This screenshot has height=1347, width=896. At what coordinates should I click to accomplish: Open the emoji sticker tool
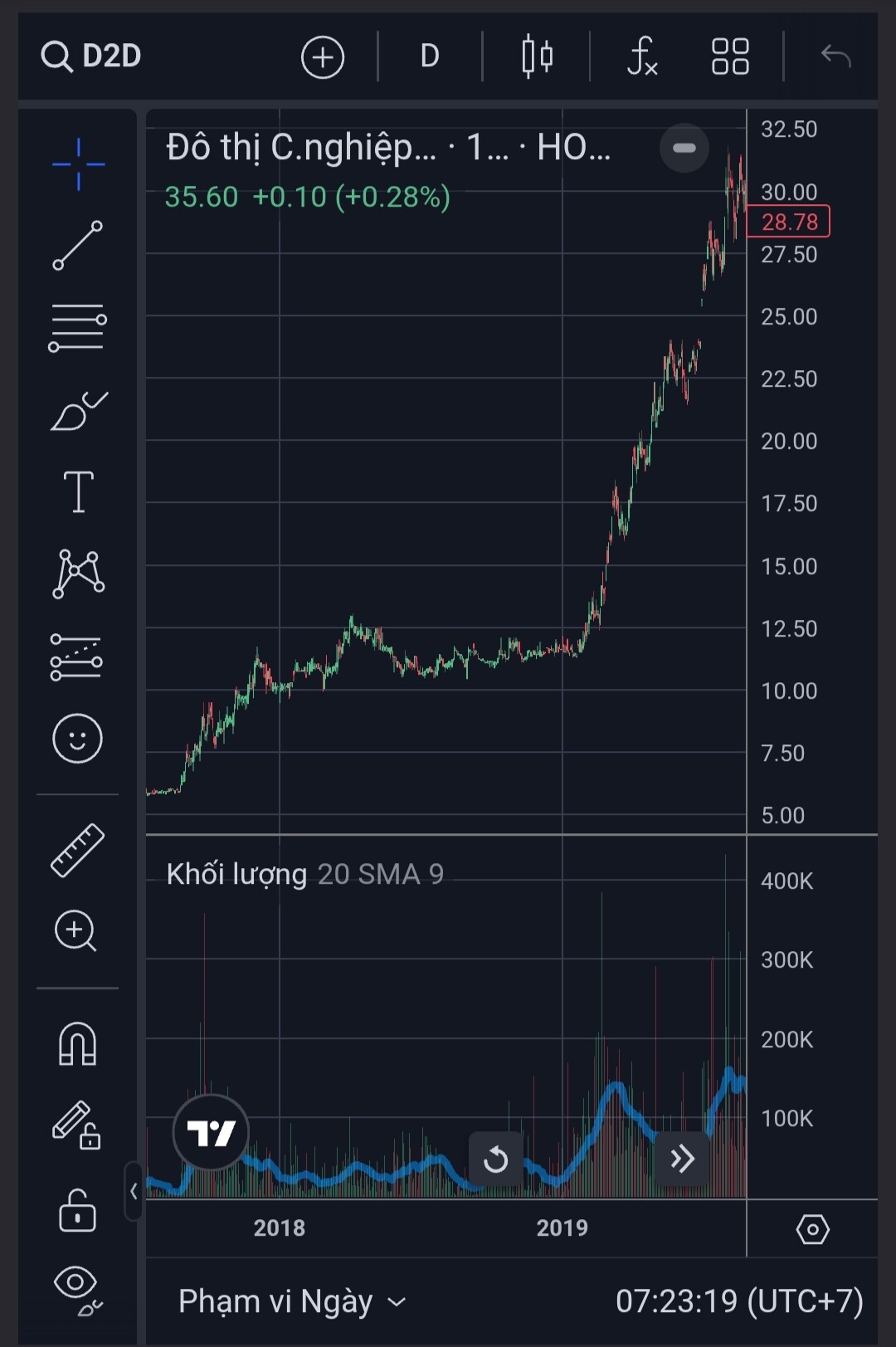click(78, 738)
